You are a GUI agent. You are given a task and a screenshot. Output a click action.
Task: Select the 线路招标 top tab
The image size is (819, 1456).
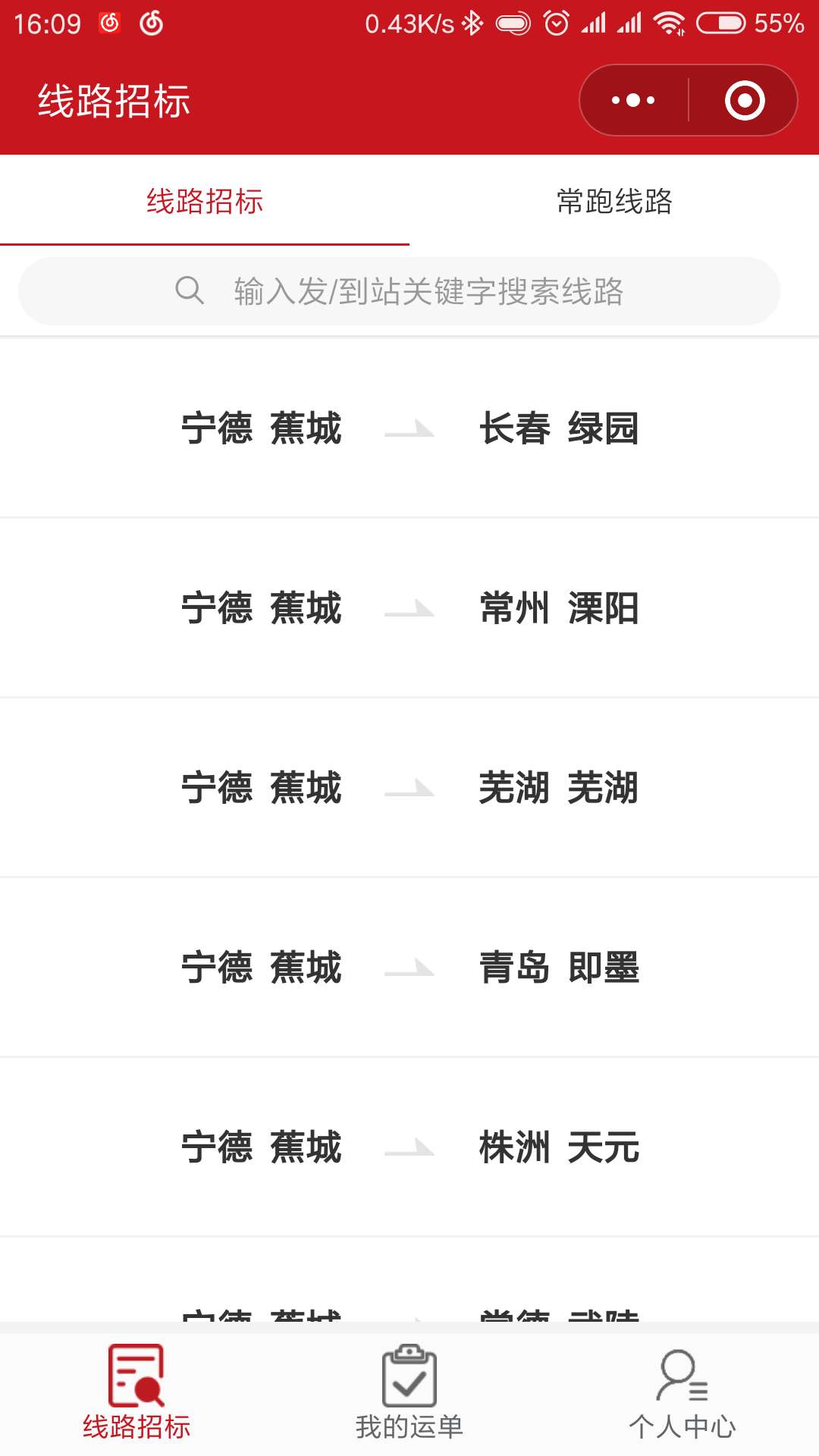tap(205, 202)
